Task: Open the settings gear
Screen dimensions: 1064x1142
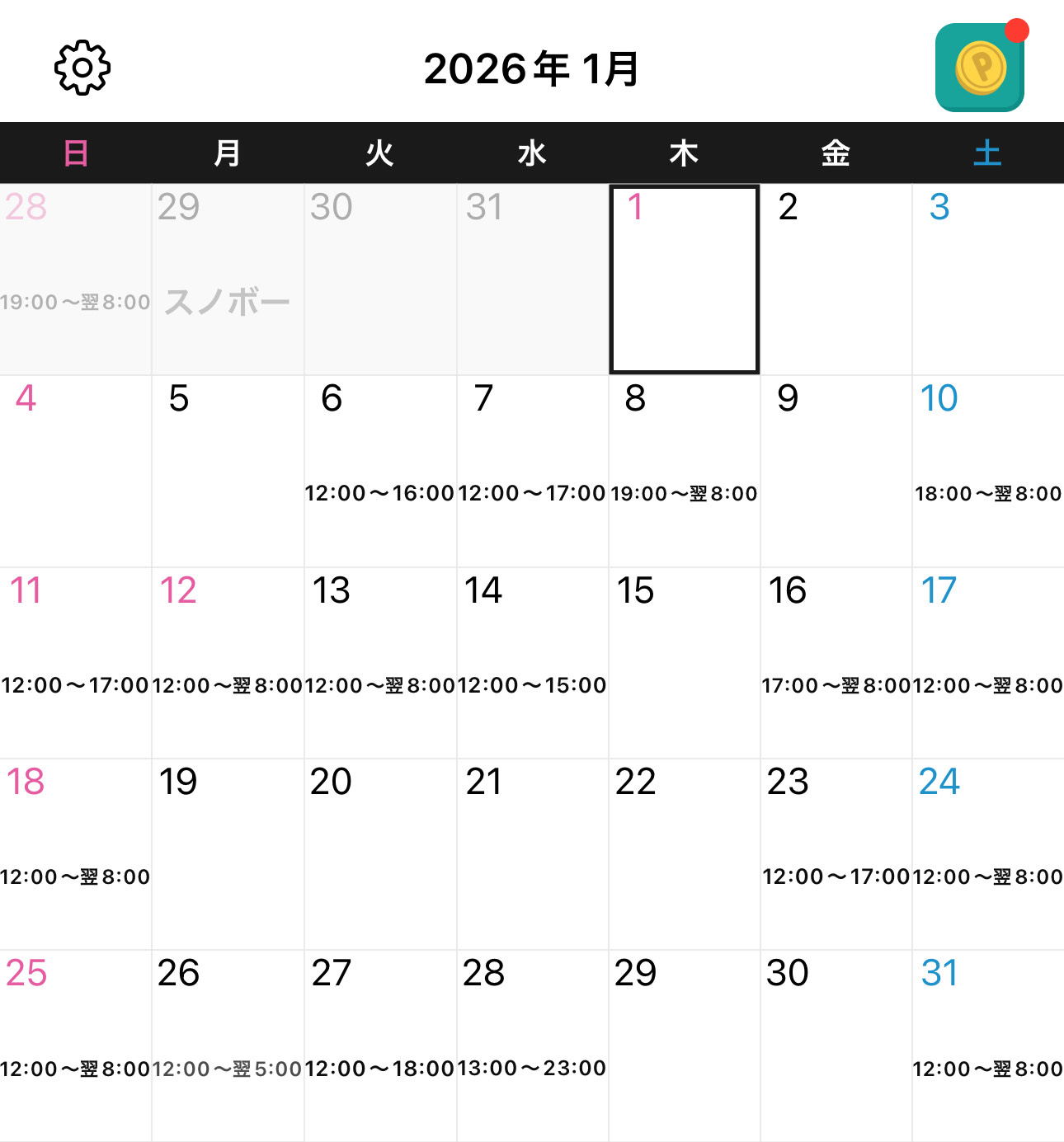Action: (82, 68)
